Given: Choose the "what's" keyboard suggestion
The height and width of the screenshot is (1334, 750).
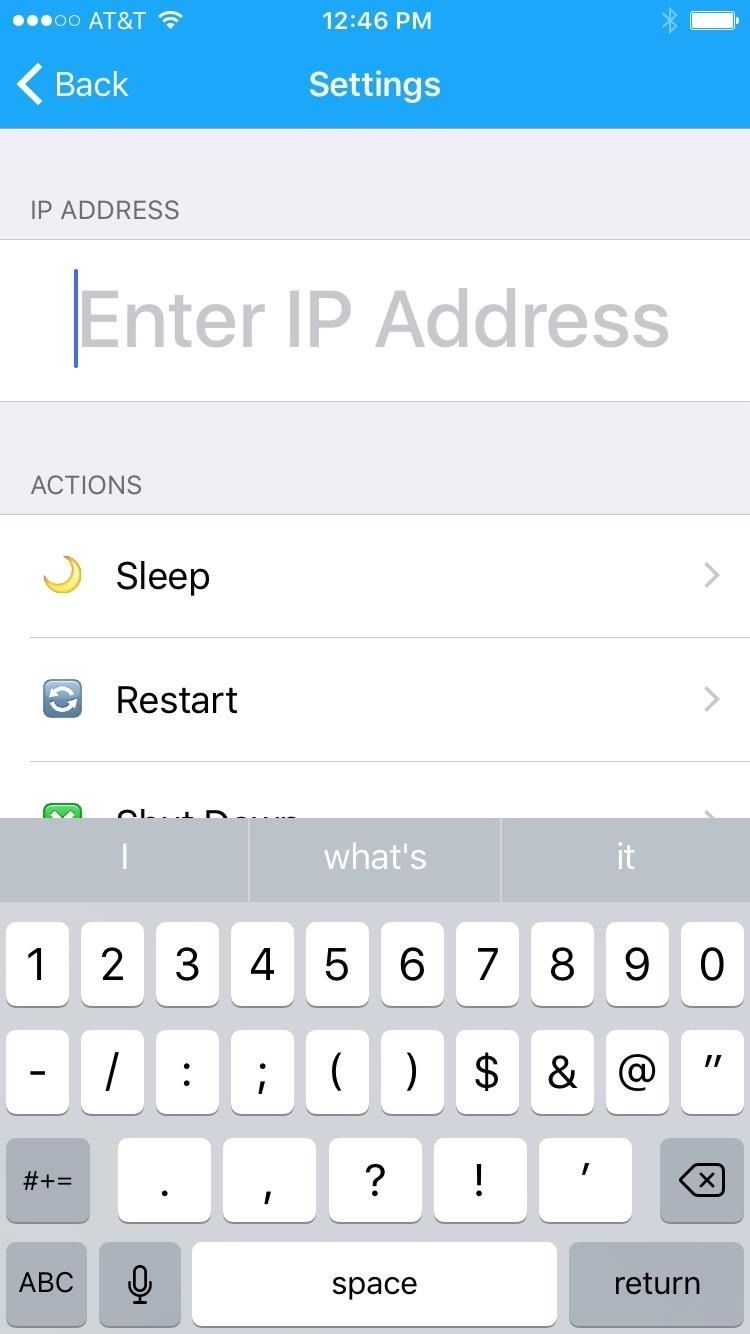Looking at the screenshot, I should click(375, 857).
